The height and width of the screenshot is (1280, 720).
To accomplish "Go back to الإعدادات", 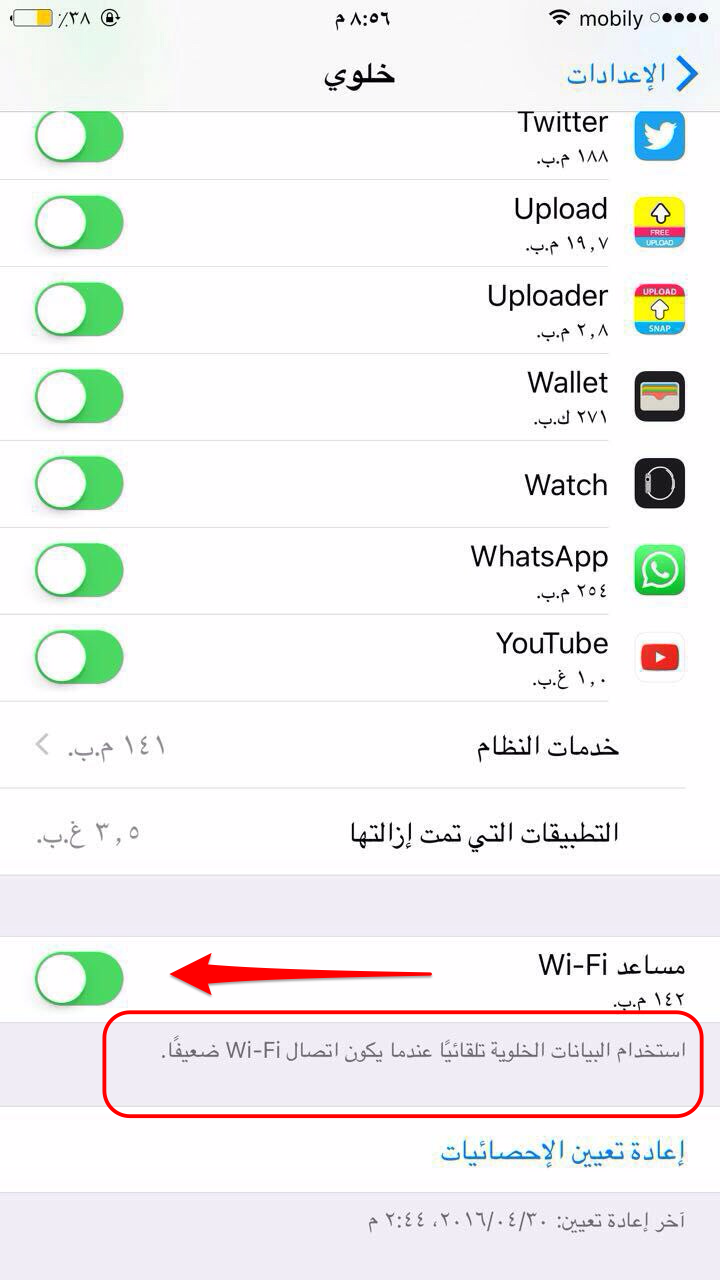I will click(632, 74).
